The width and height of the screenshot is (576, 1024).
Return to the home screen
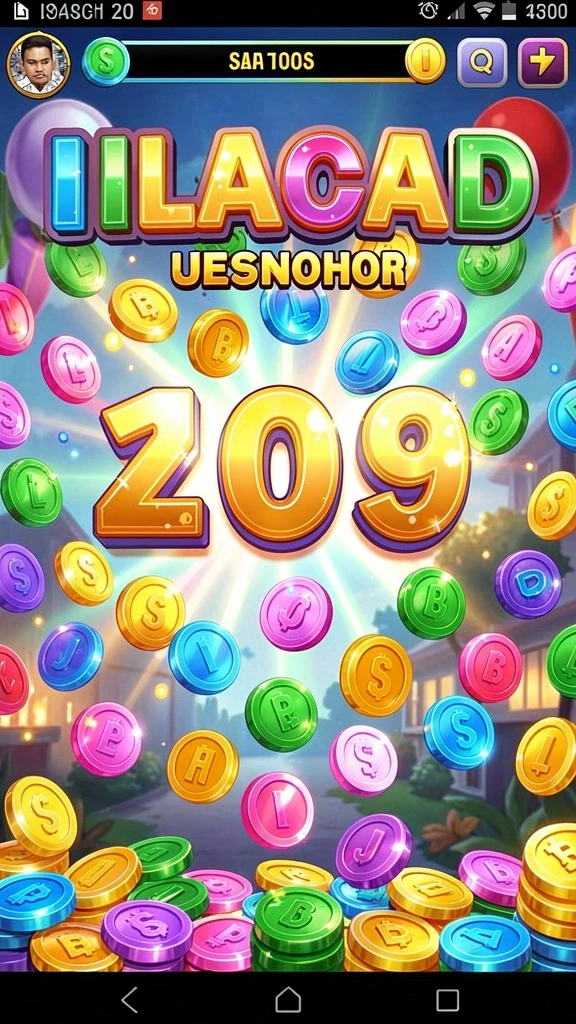[288, 1000]
